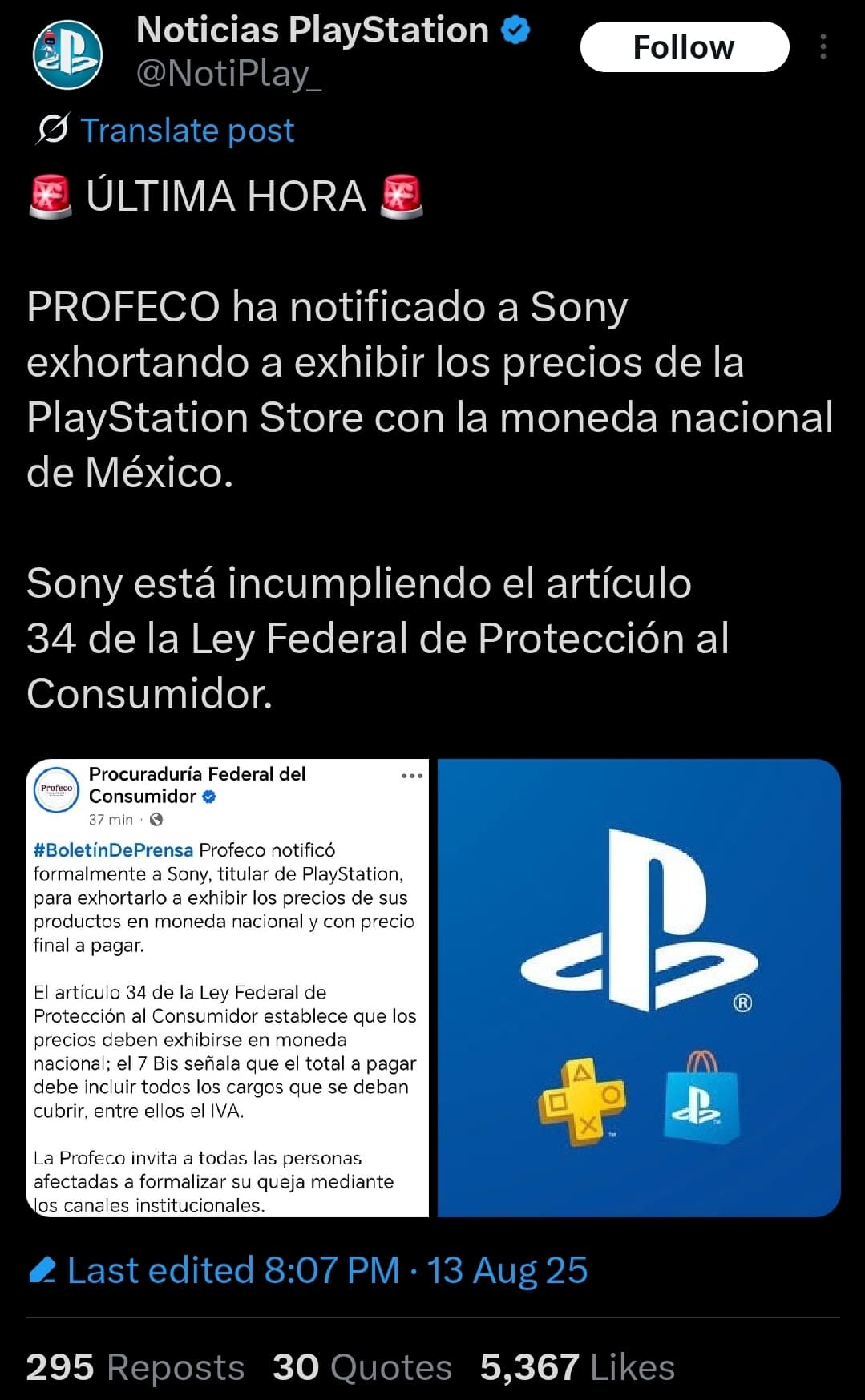Open the post overflow menu

click(x=823, y=47)
